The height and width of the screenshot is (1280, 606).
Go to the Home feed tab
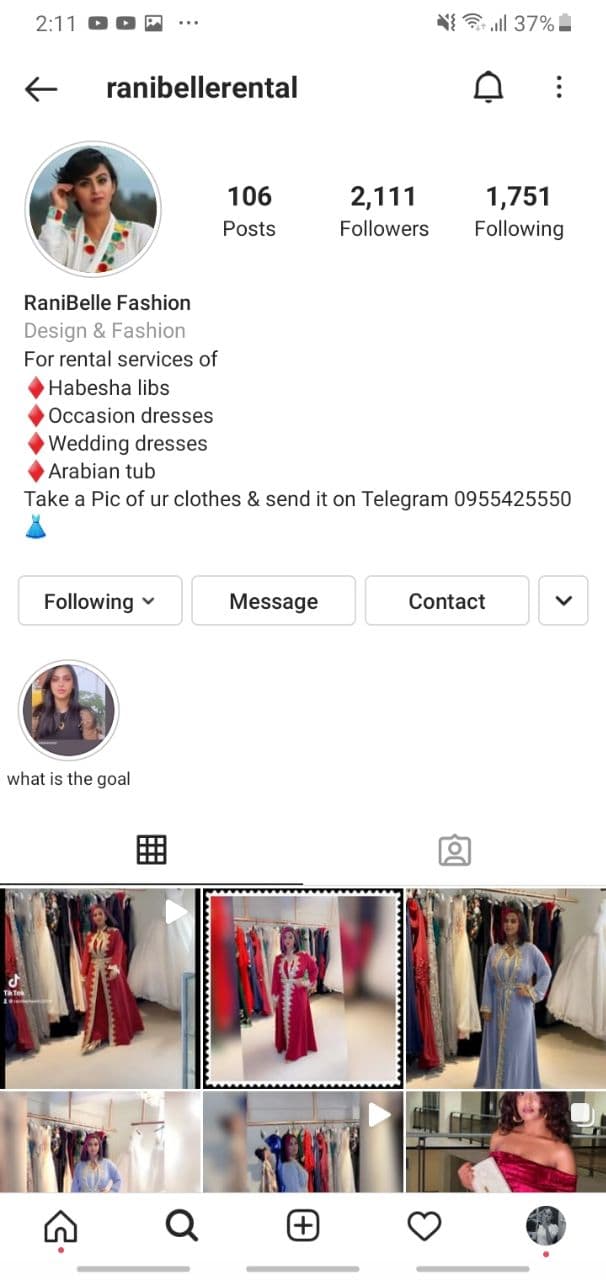click(x=61, y=1226)
